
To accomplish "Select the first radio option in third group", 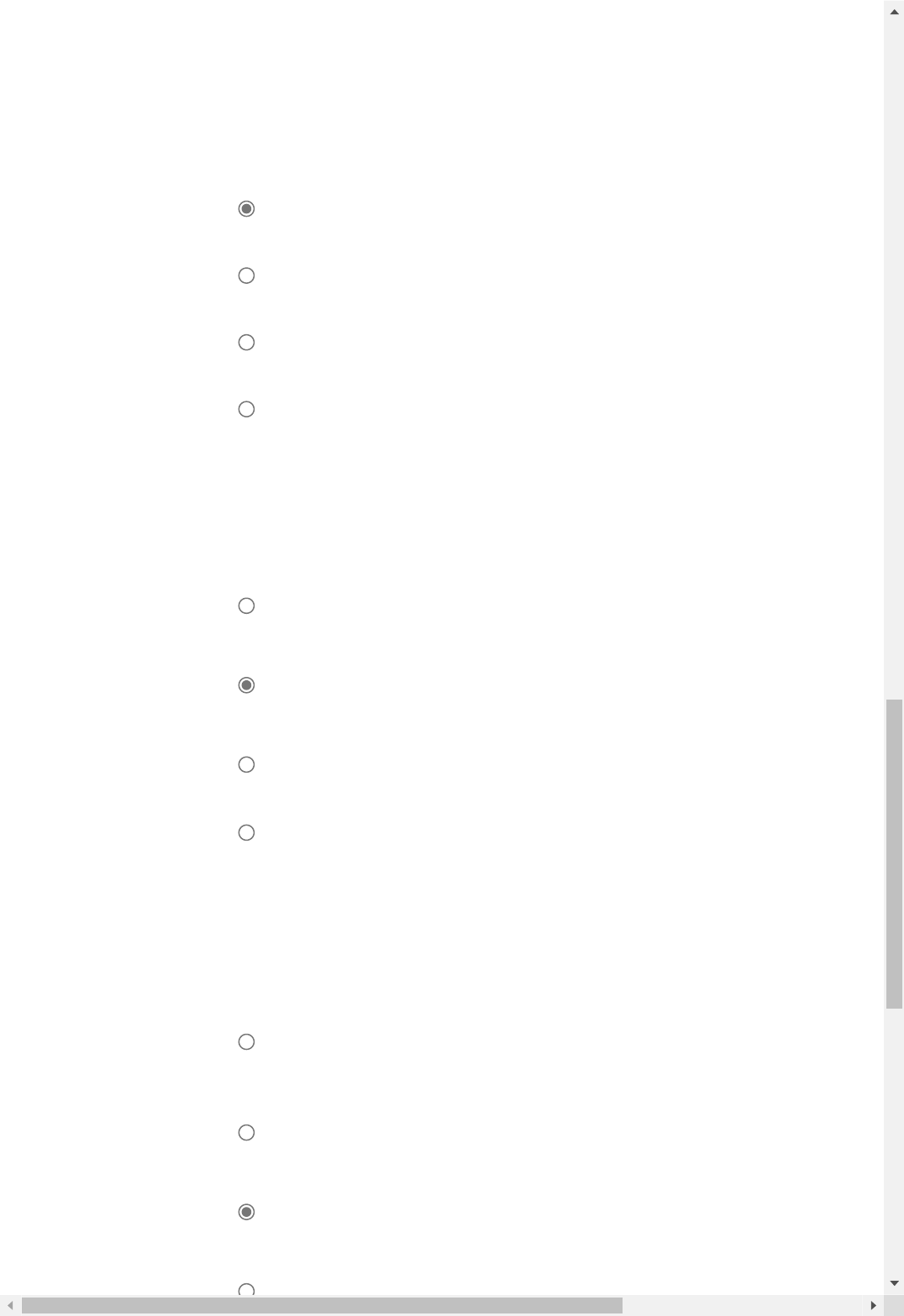I will [x=246, y=1041].
